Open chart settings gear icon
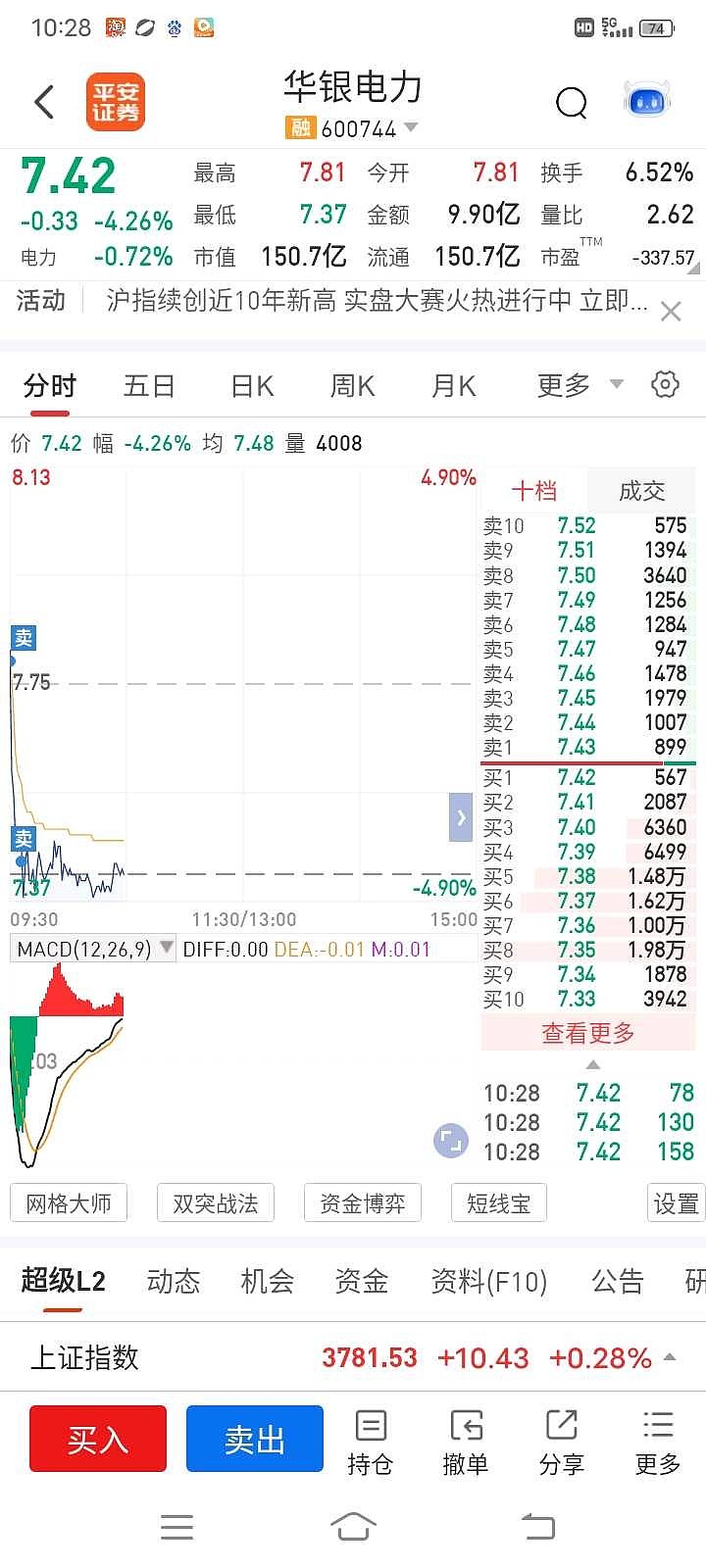The image size is (706, 1568). pyautogui.click(x=665, y=384)
